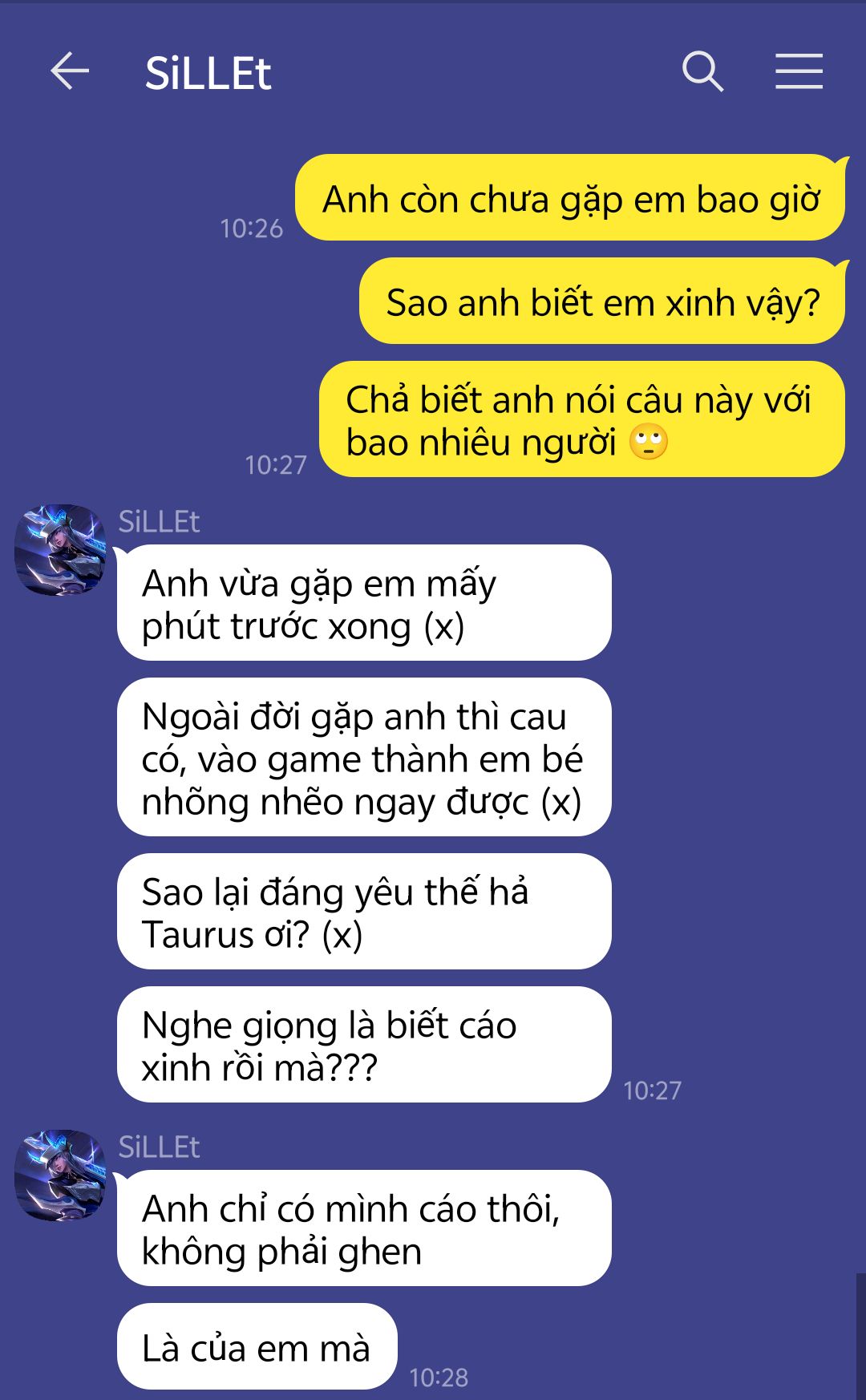Viewport: 866px width, 1400px height.
Task: Go back from the SiLLEt chat
Action: click(x=70, y=71)
